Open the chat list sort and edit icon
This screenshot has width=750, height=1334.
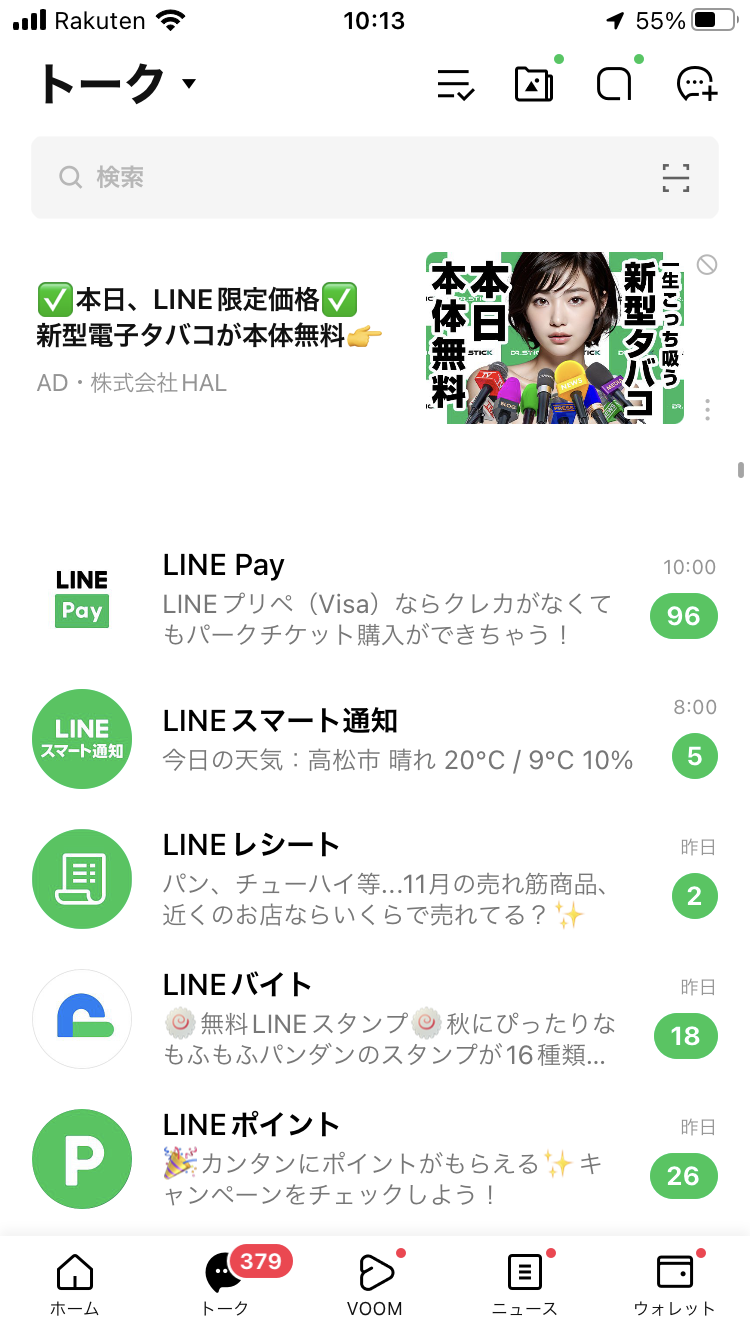[x=456, y=85]
